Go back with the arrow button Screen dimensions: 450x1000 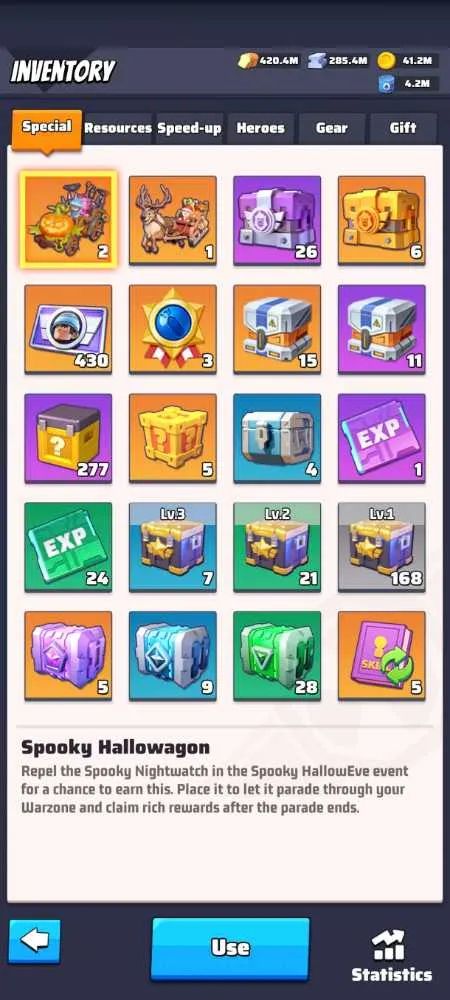click(x=34, y=941)
